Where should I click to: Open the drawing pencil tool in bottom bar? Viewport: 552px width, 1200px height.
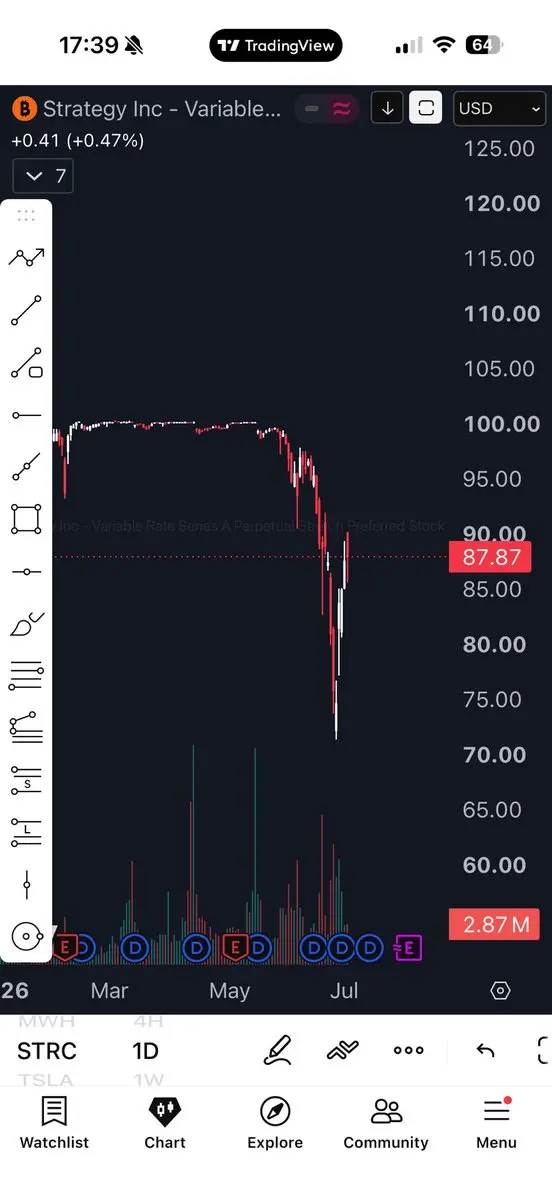tap(277, 1050)
